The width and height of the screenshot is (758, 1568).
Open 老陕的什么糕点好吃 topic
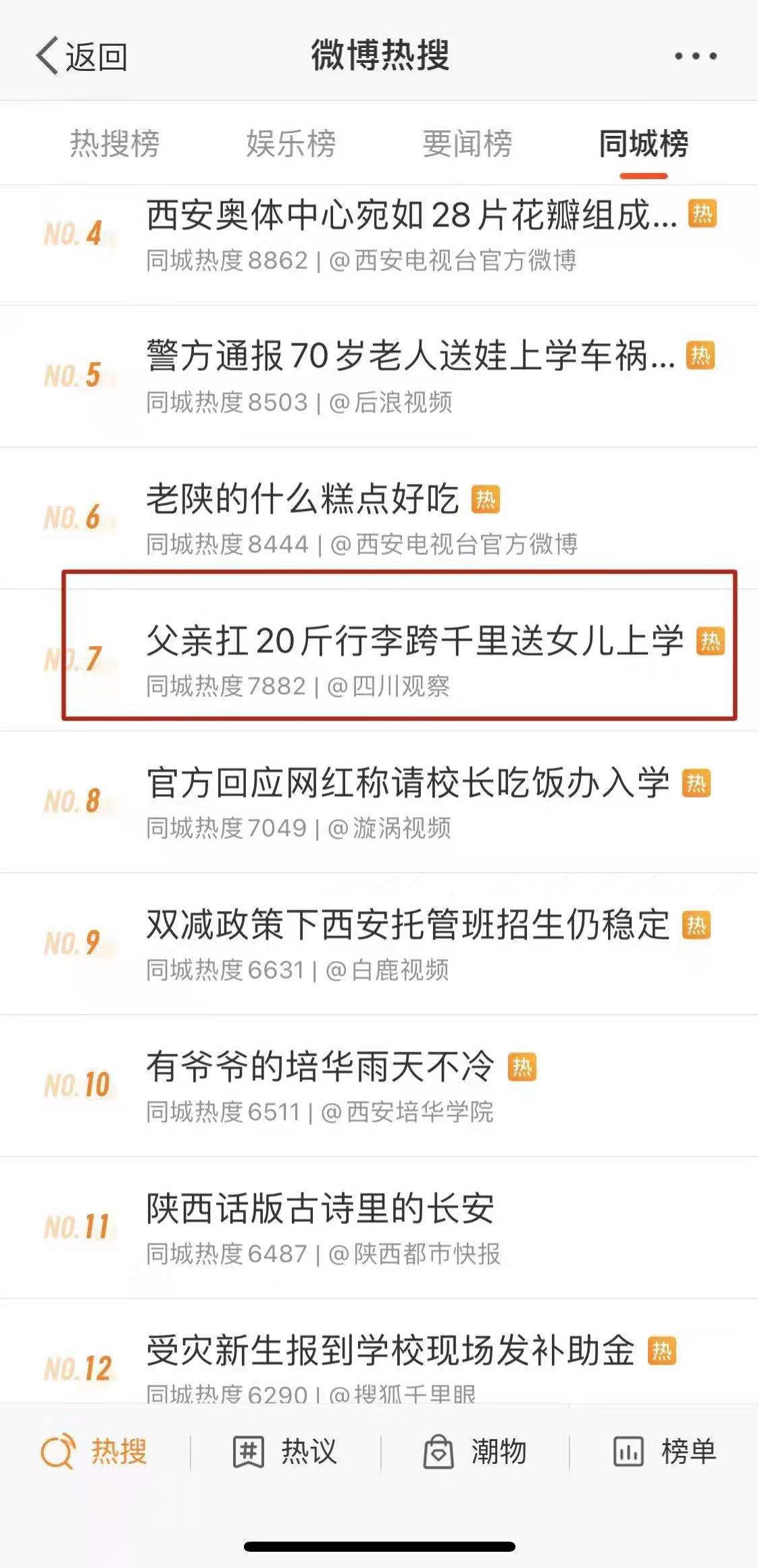pyautogui.click(x=303, y=499)
